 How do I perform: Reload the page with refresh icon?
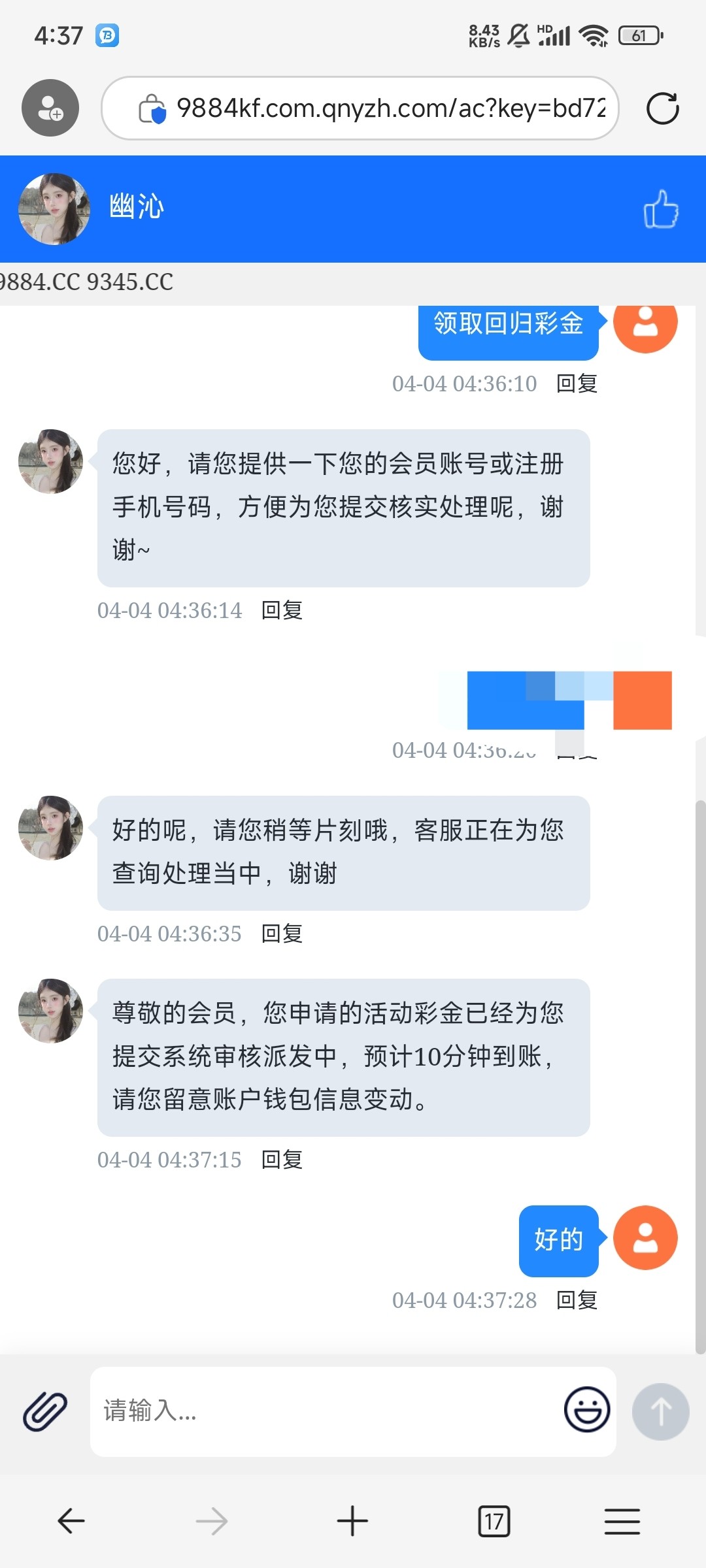[662, 108]
